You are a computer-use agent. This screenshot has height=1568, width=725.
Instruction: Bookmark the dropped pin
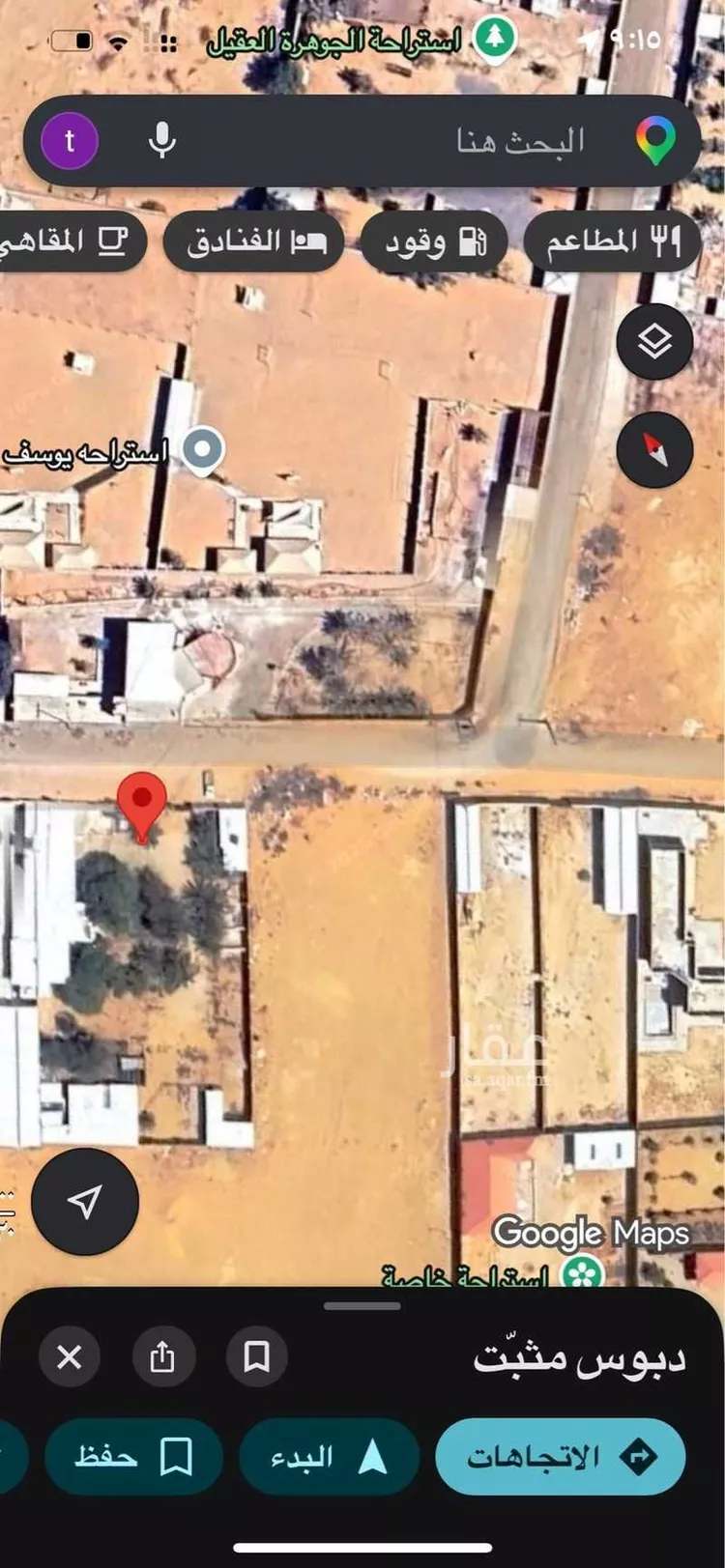click(x=256, y=1356)
